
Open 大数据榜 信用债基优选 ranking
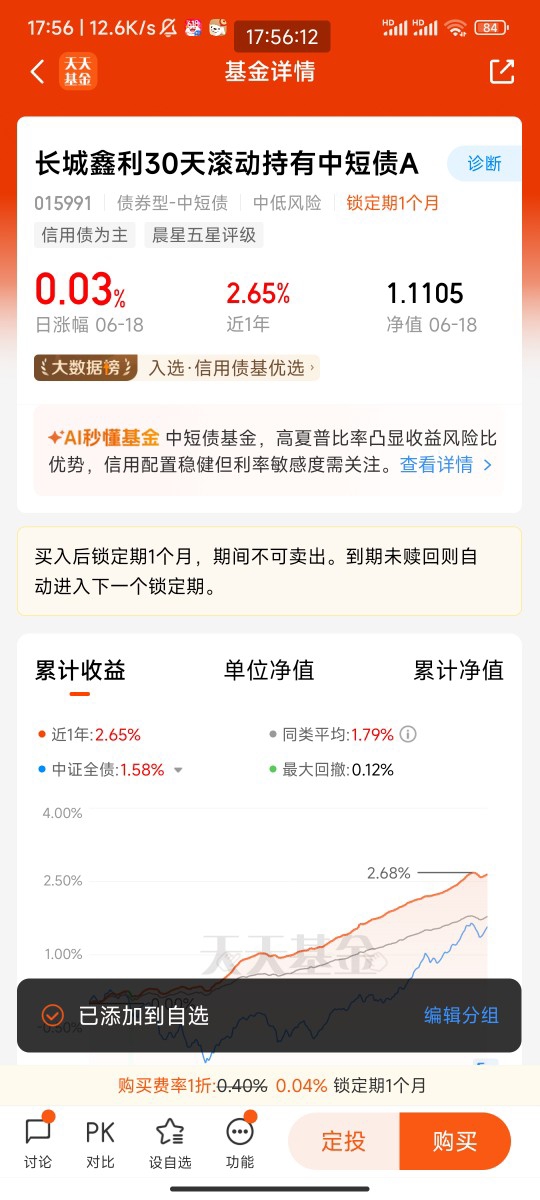[176, 368]
